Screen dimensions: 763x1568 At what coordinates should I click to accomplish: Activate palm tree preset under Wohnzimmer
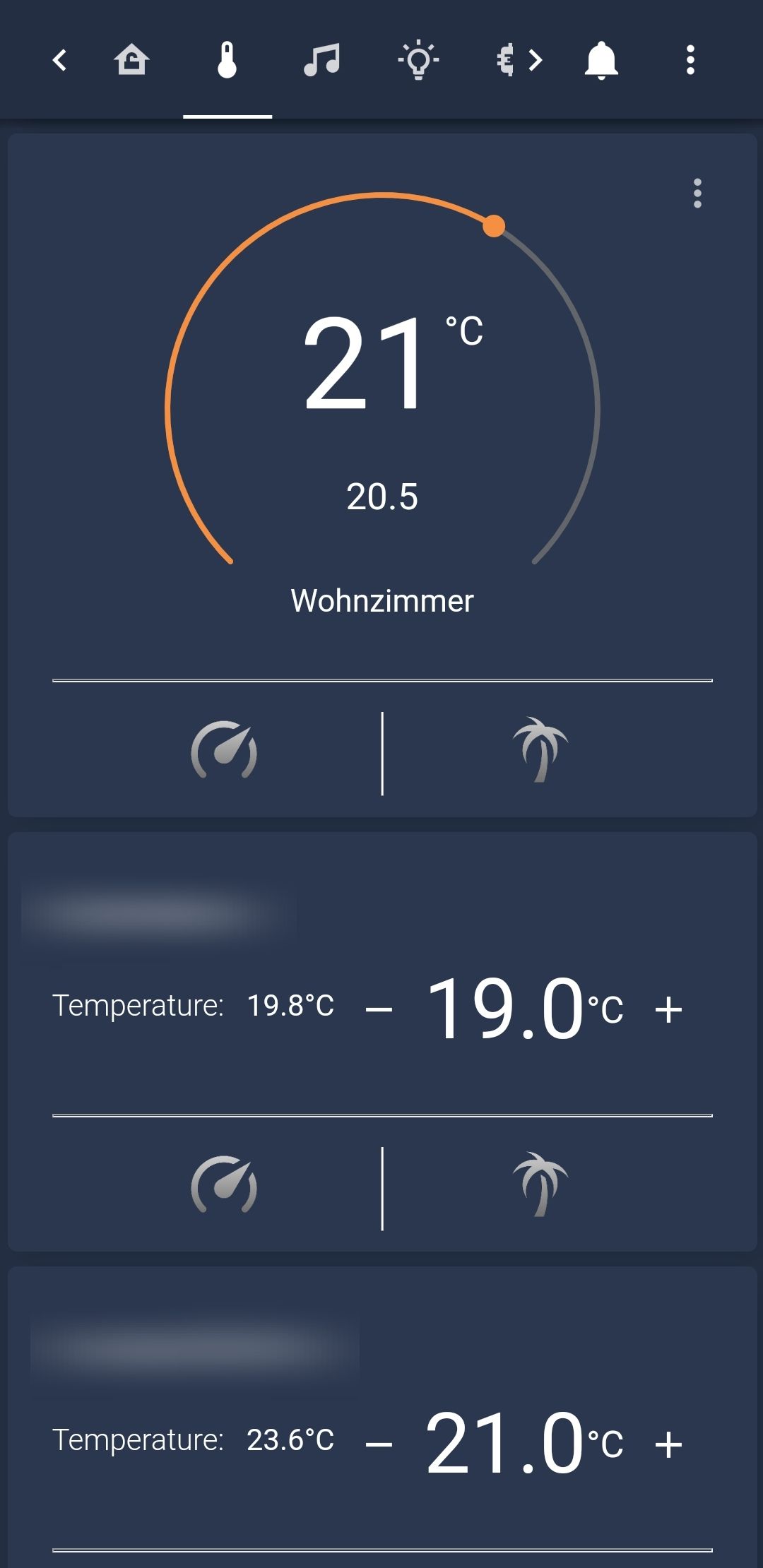pos(540,750)
